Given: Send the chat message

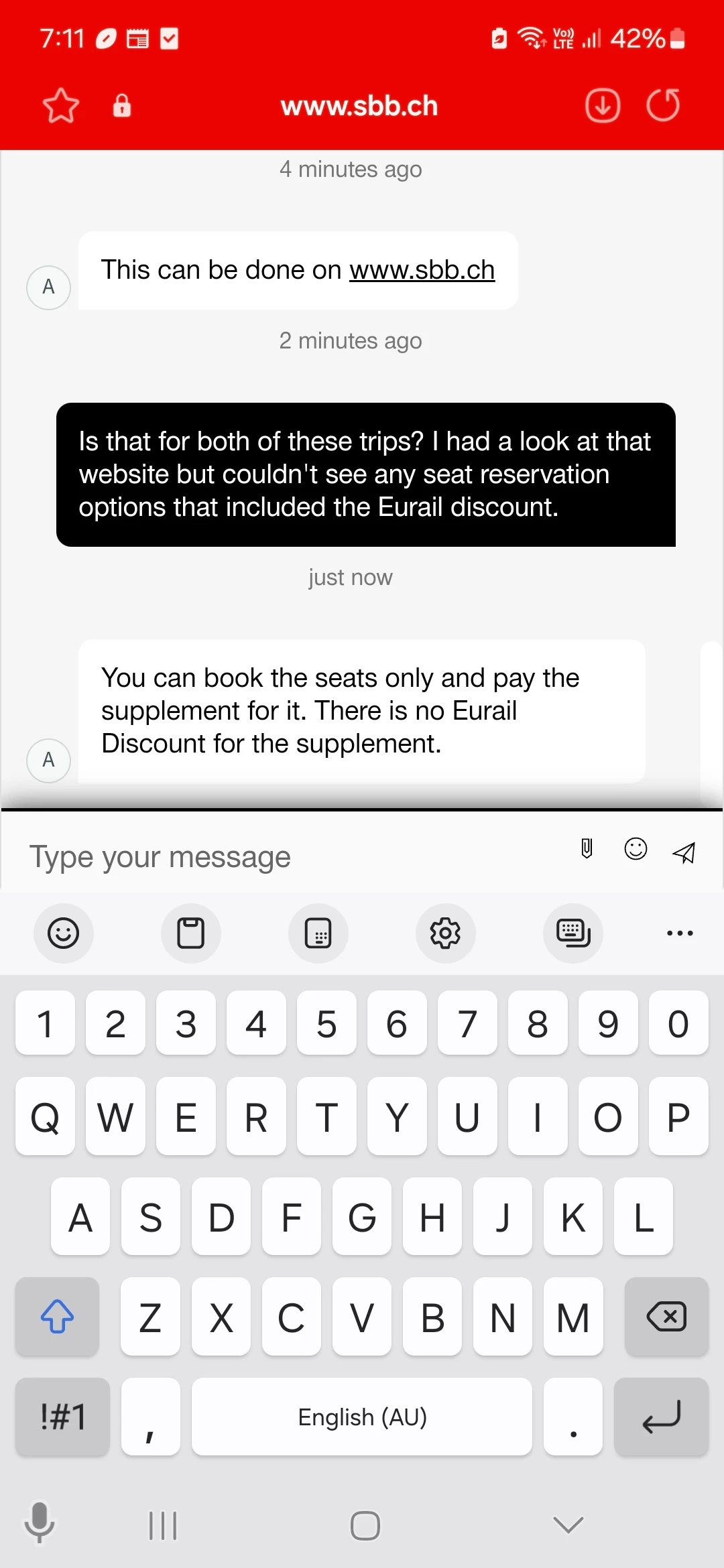Looking at the screenshot, I should coord(684,852).
